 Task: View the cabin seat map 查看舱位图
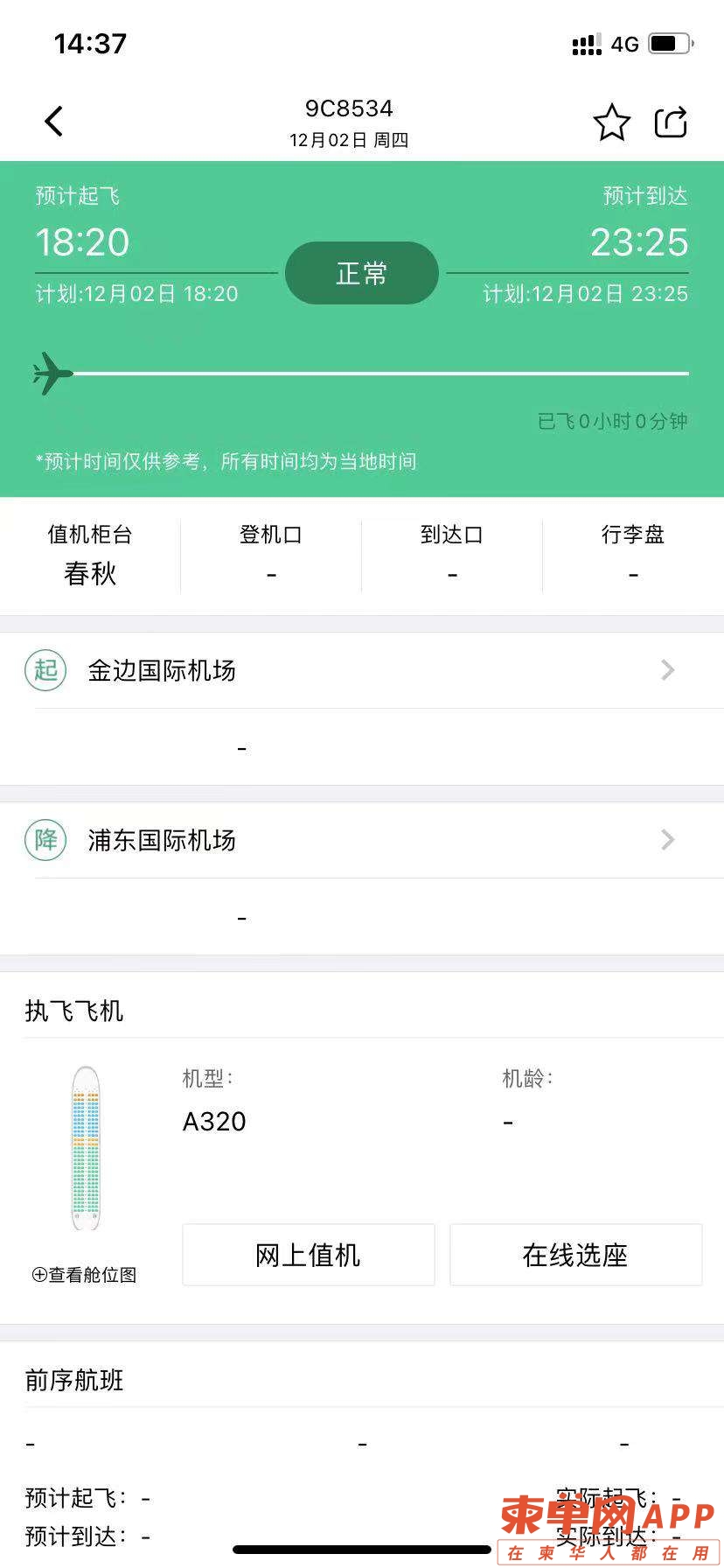coord(85,1275)
